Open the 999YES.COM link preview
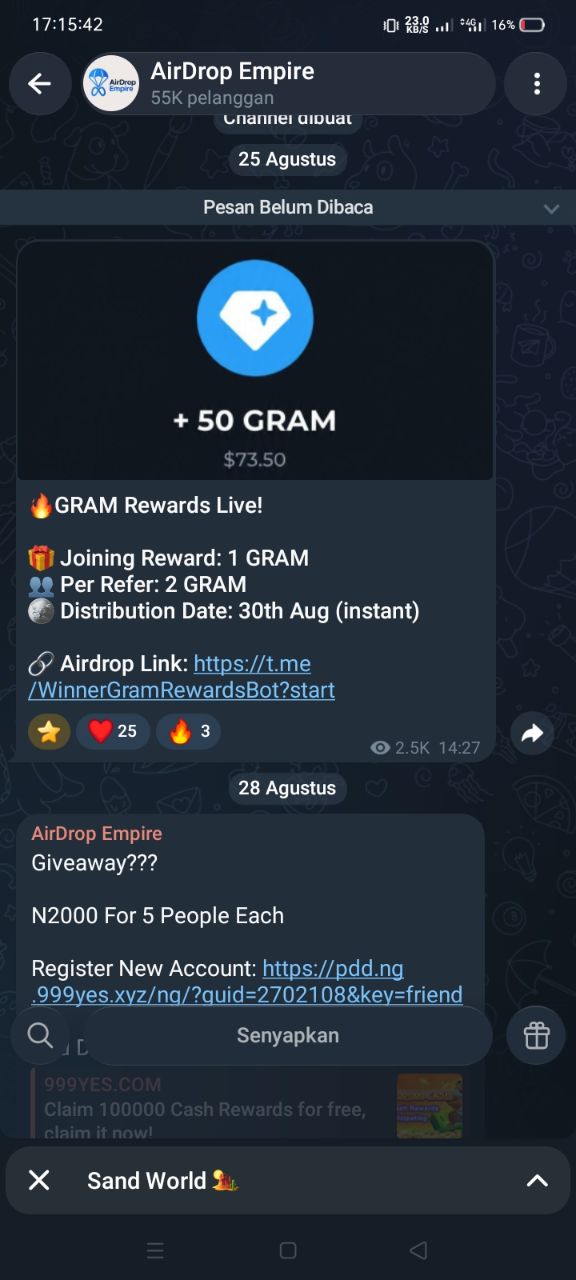Image resolution: width=576 pixels, height=1280 pixels. point(248,1106)
